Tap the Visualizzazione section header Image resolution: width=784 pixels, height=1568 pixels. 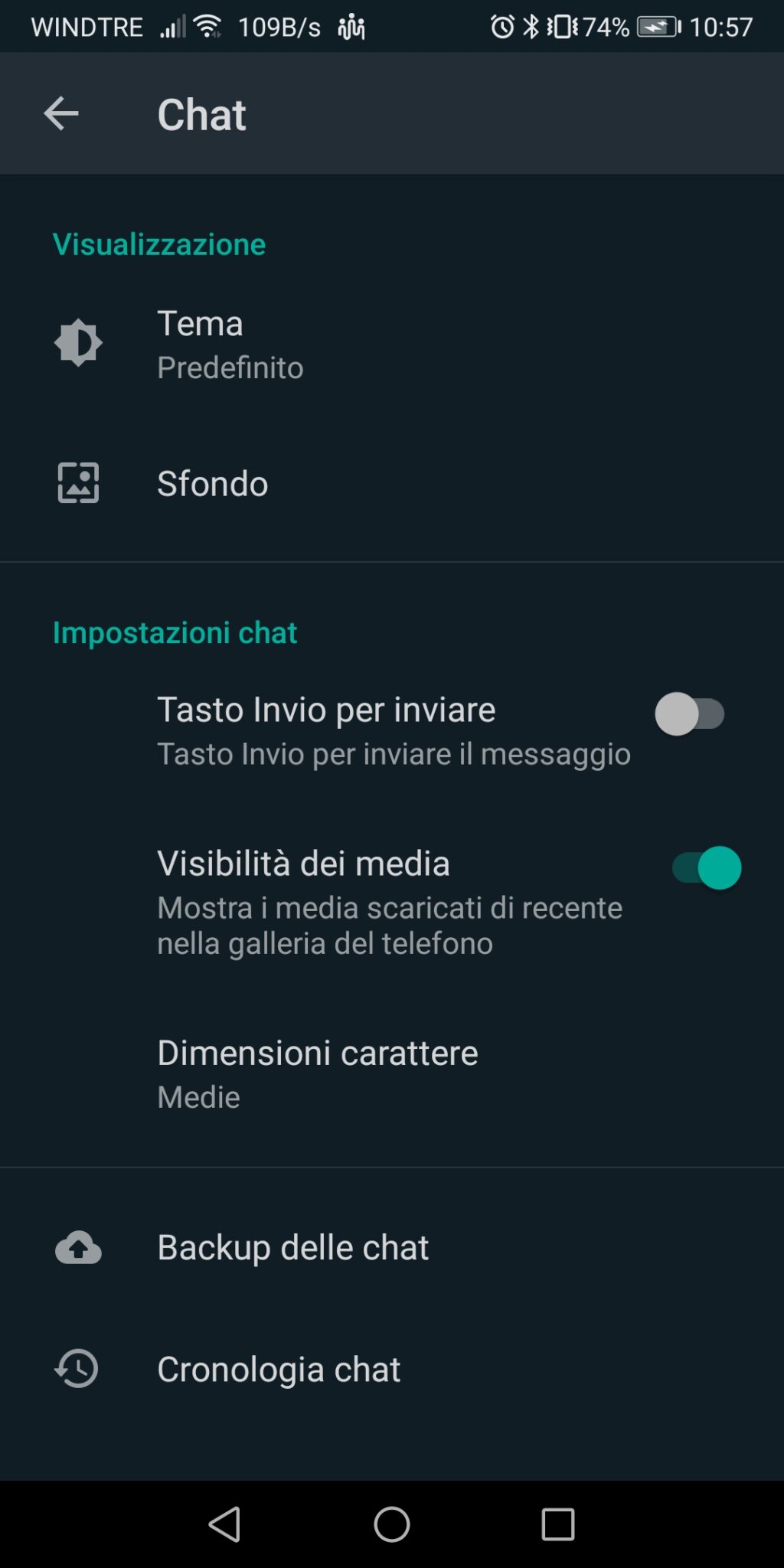click(x=158, y=244)
